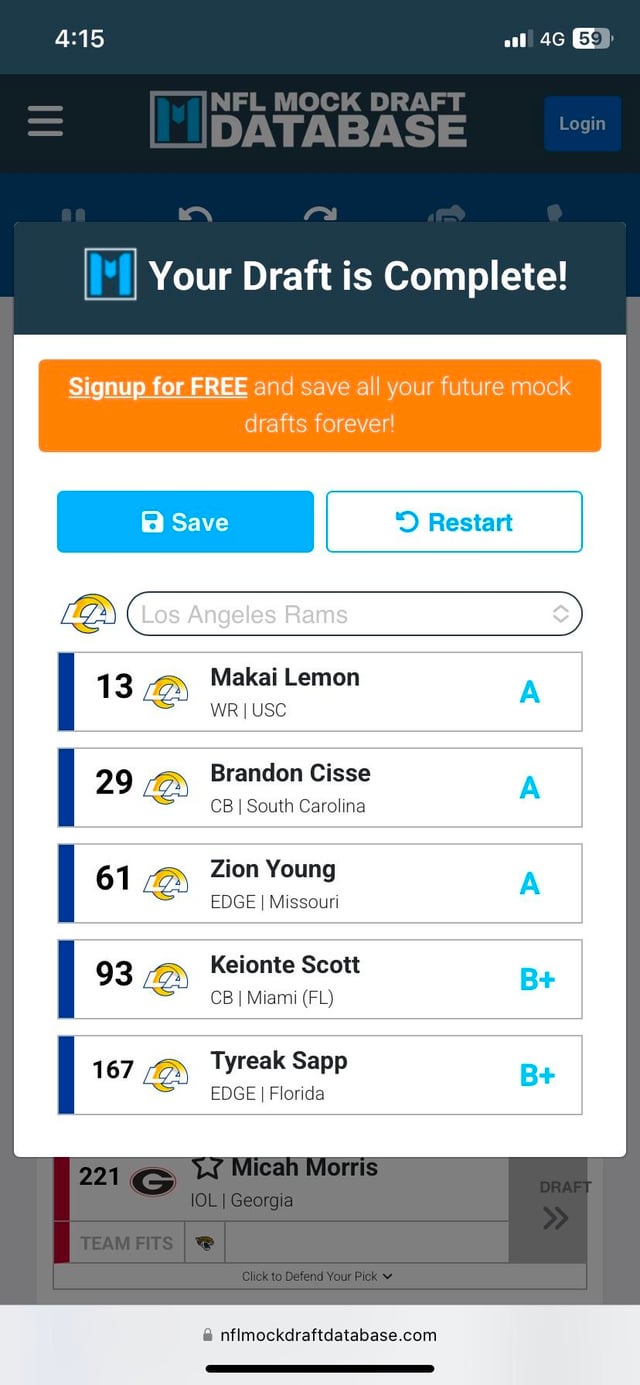The width and height of the screenshot is (640, 1385).
Task: View Tyreak Sapp pick at 167
Action: tap(320, 1076)
